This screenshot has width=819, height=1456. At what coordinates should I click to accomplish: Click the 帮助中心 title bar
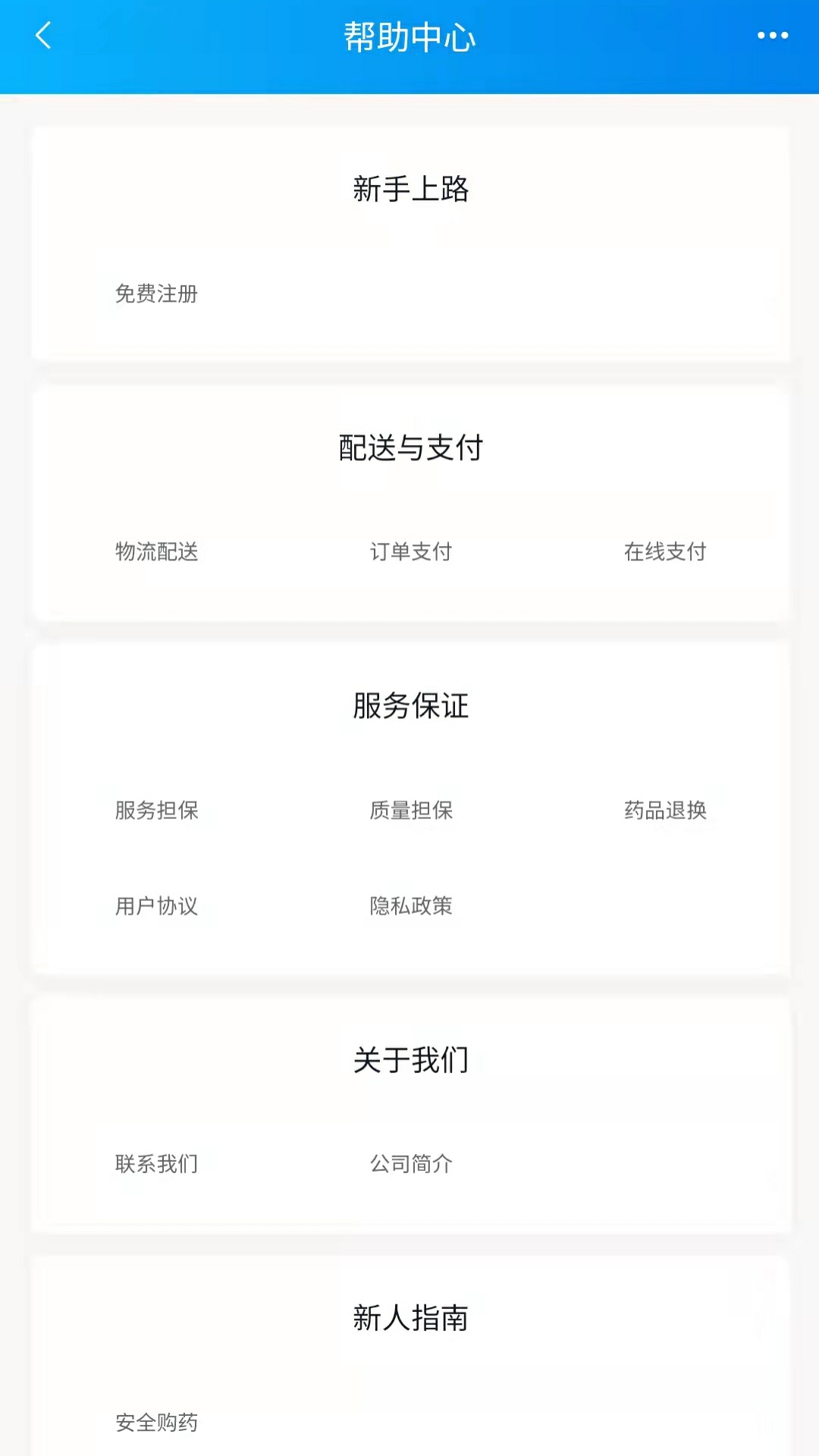[x=409, y=35]
